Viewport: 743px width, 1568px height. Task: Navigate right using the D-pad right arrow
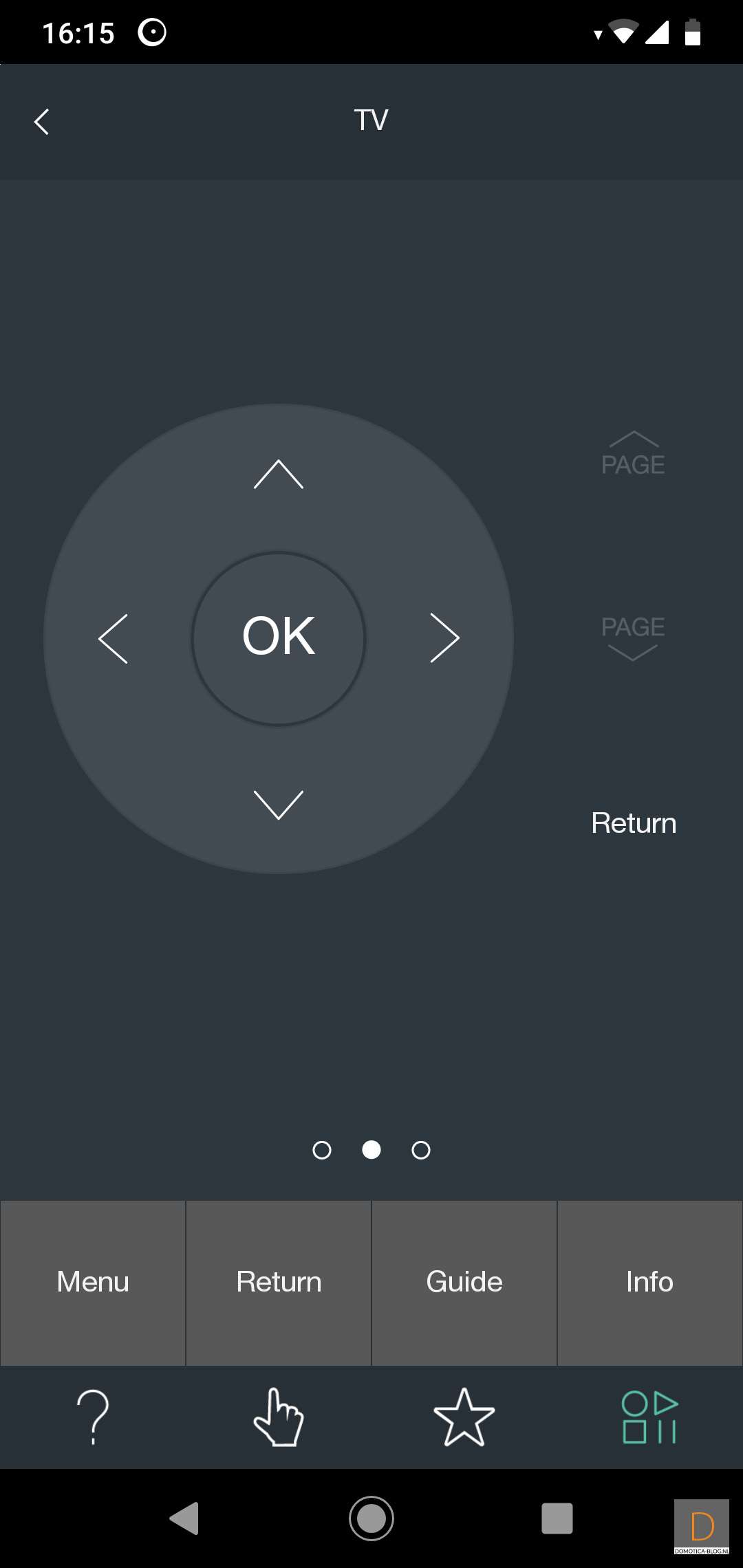[x=444, y=638]
